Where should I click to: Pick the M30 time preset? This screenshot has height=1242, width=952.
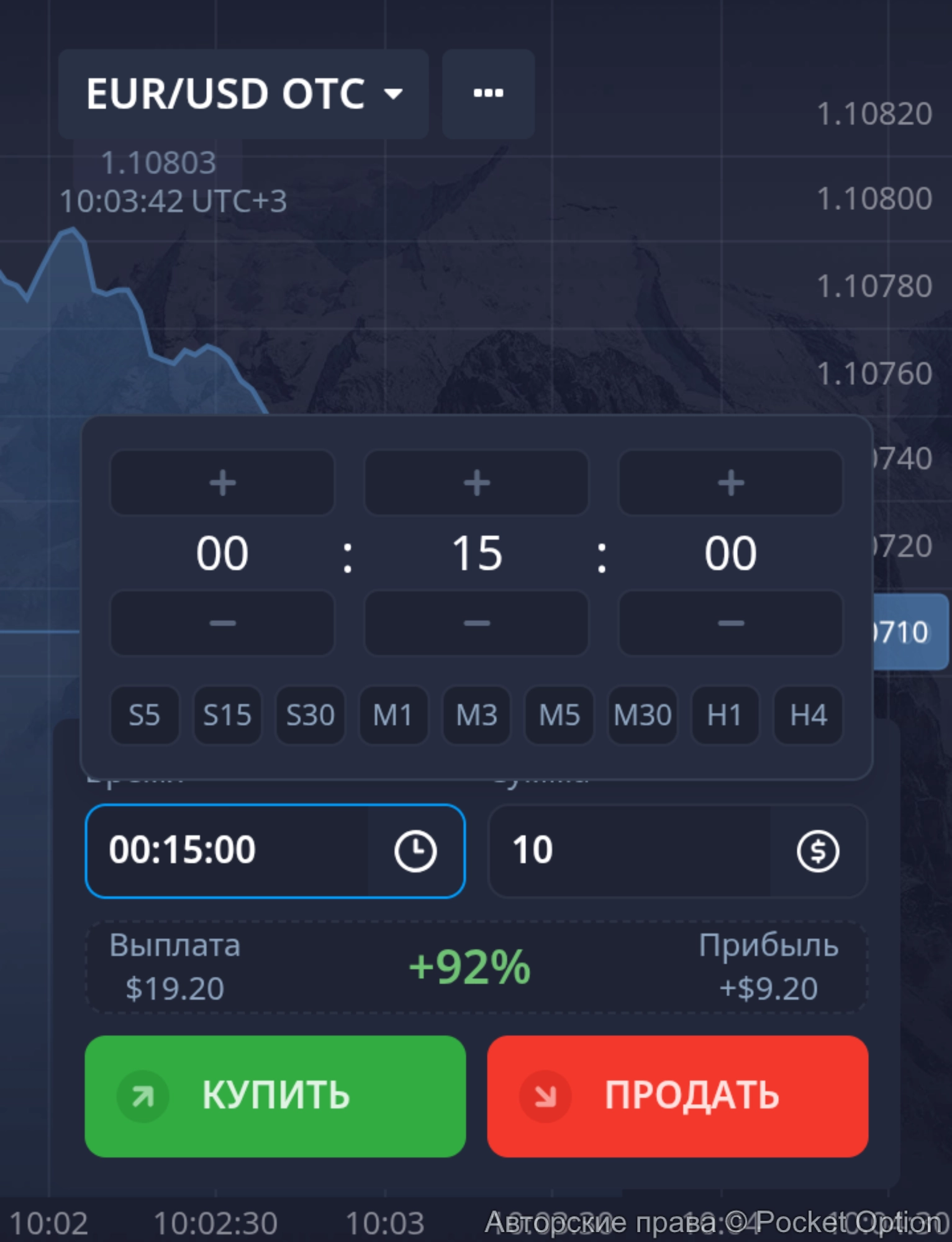643,715
